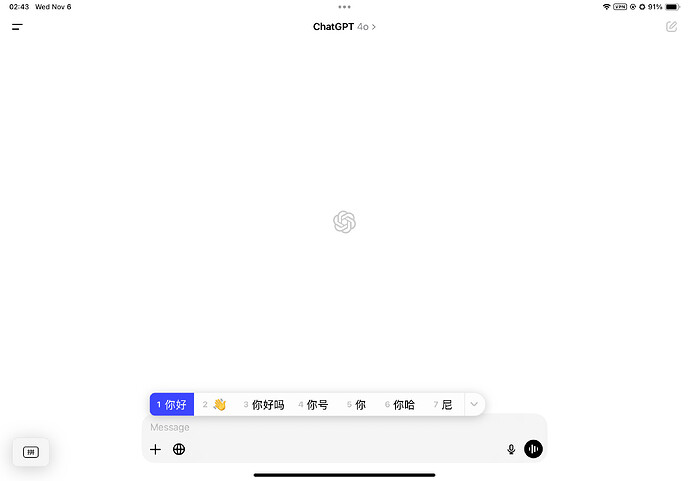Screen dimensions: 689x481
Task: Pick the candidate 尼
Action: pos(444,405)
